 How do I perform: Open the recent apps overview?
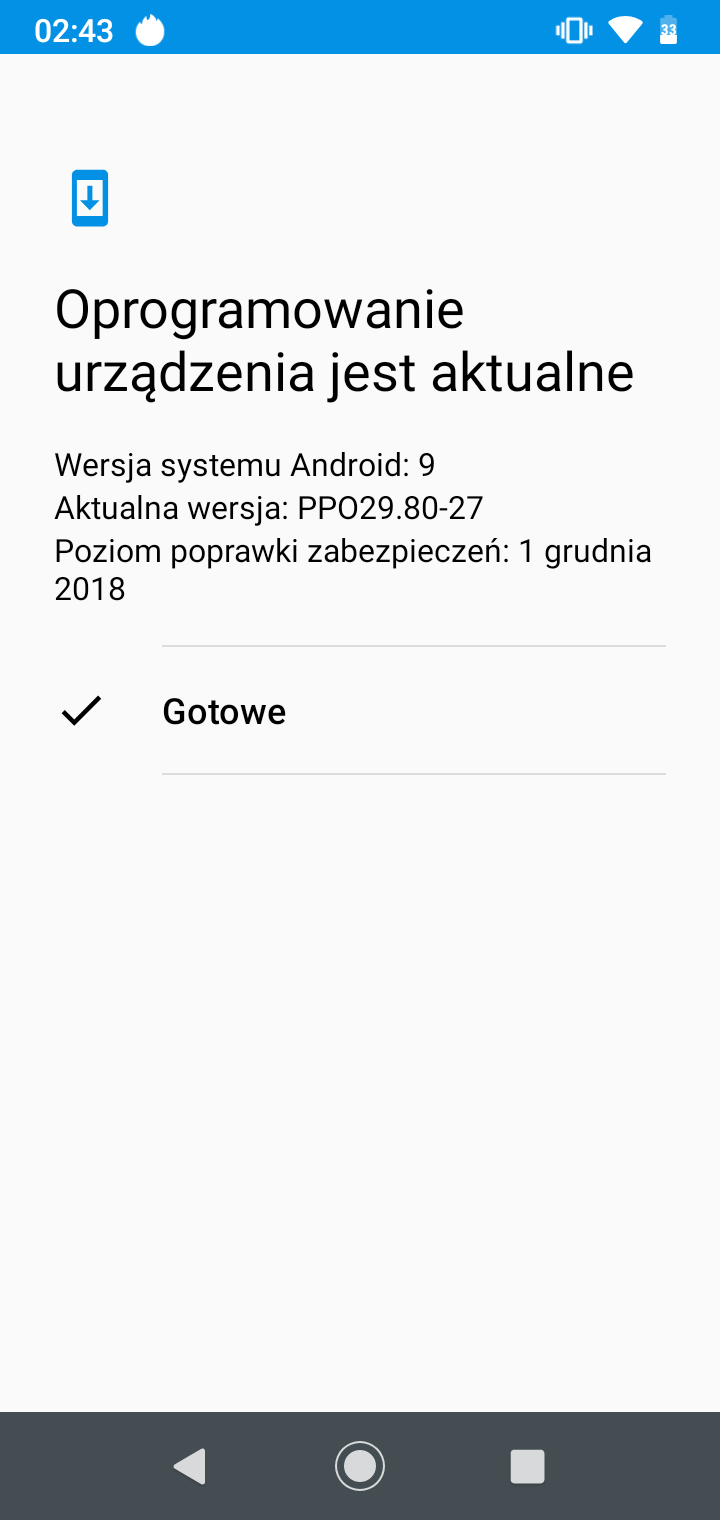527,1466
